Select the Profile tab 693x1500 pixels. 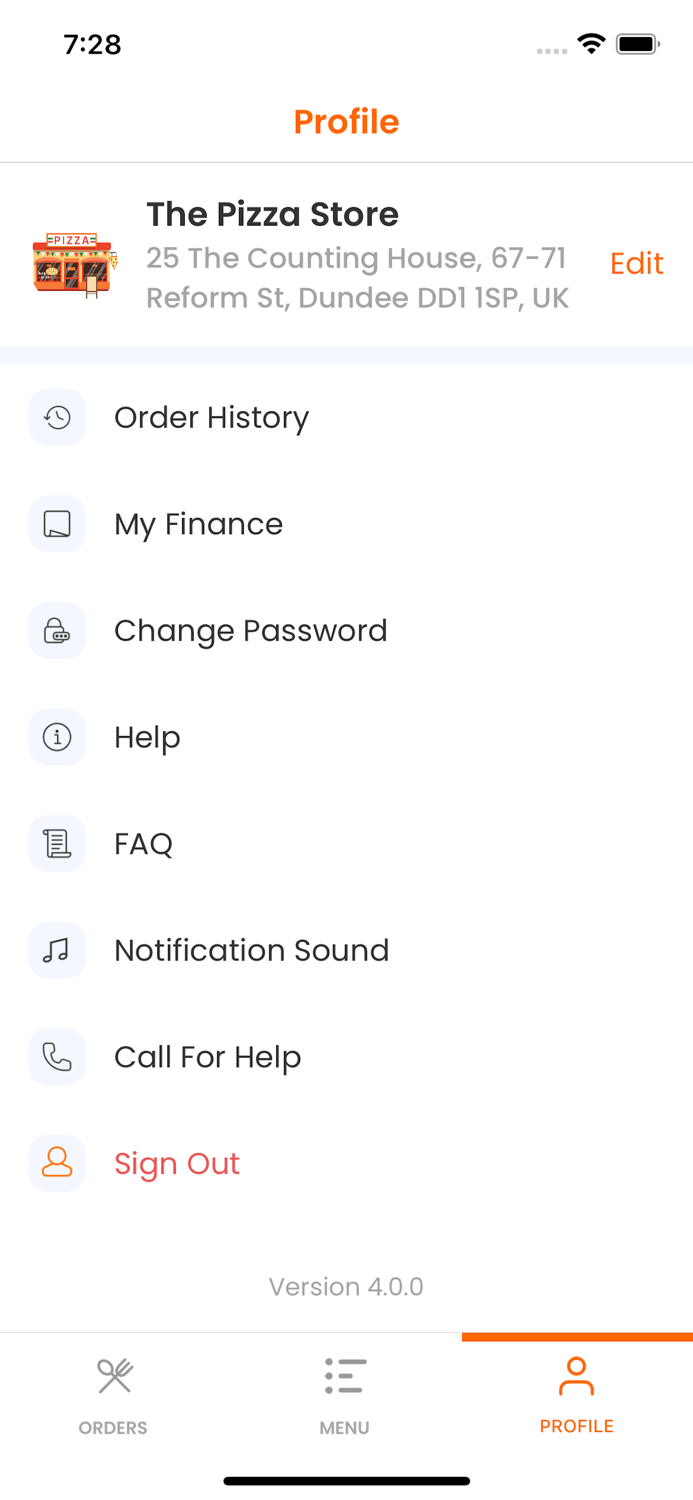(577, 1395)
